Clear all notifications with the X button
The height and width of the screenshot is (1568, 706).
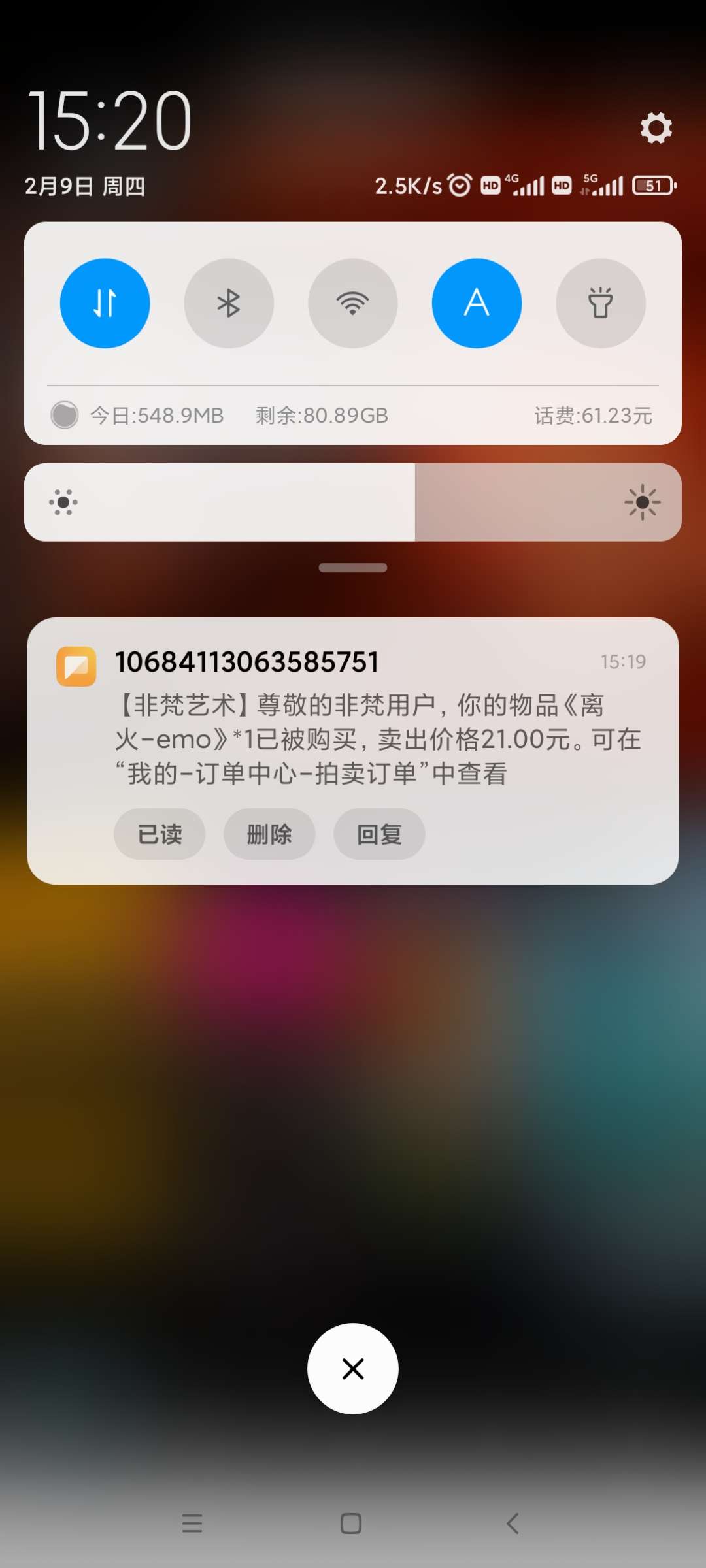coord(353,1369)
